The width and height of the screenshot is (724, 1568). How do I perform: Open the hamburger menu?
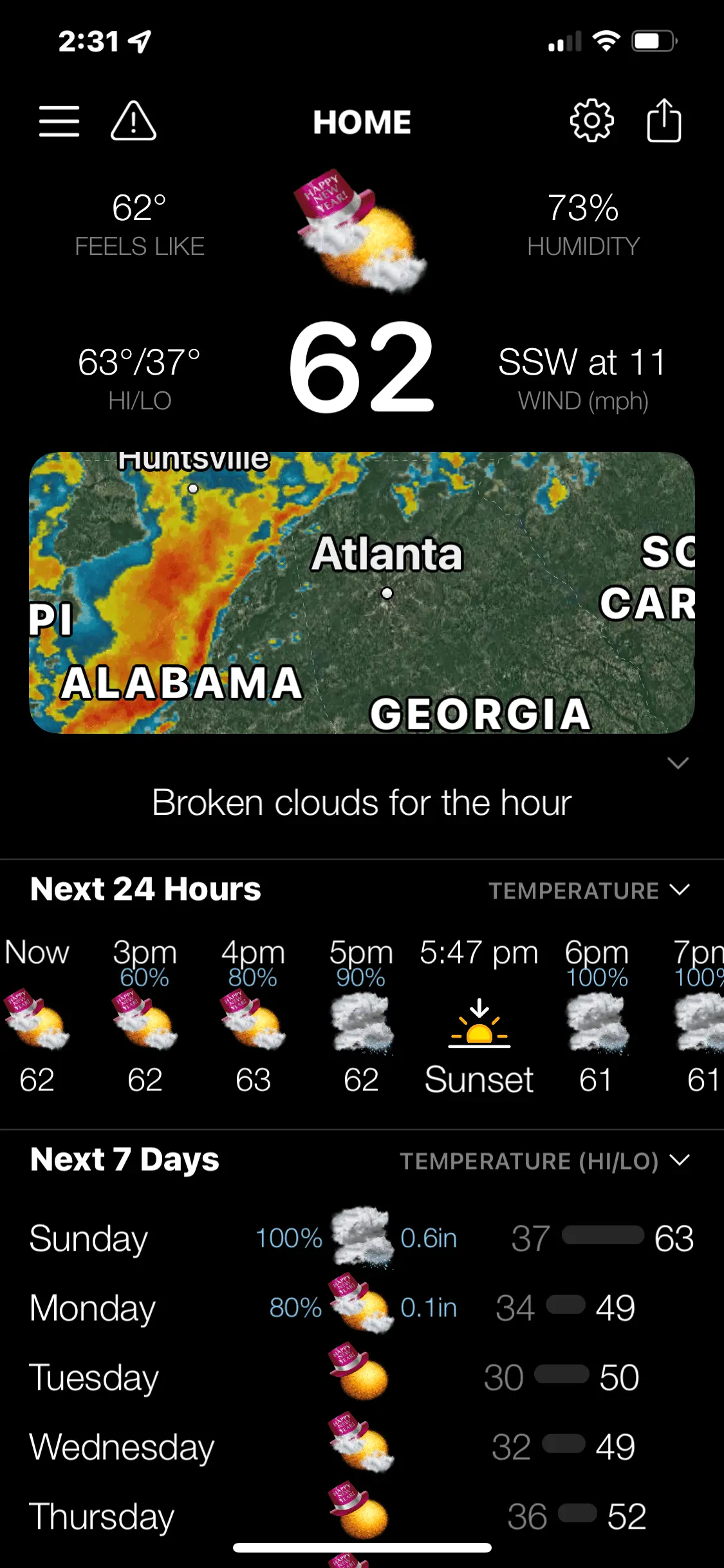[x=59, y=122]
